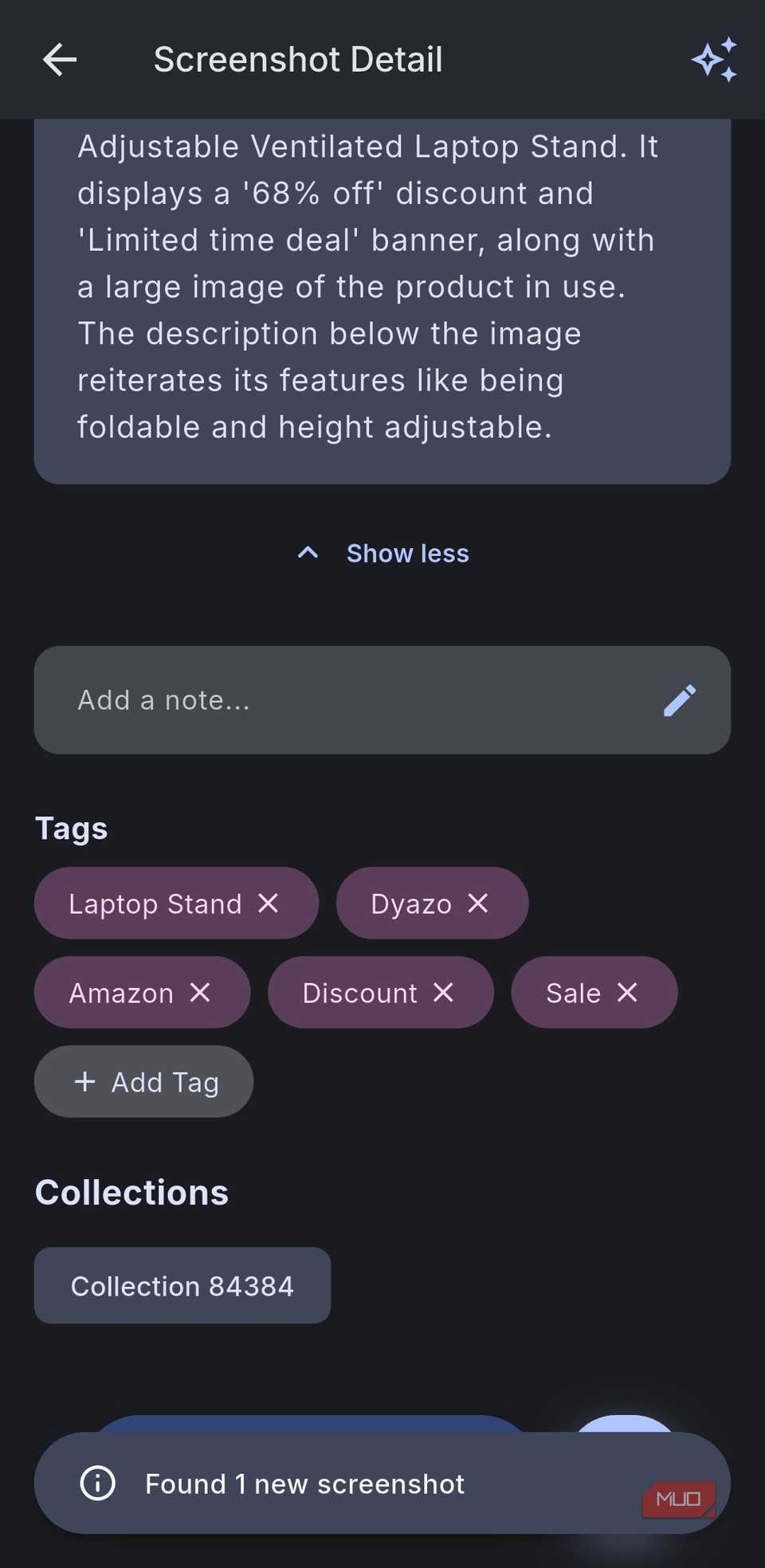Image resolution: width=765 pixels, height=1568 pixels.
Task: Collapse the description using Show less chevron
Action: point(308,552)
